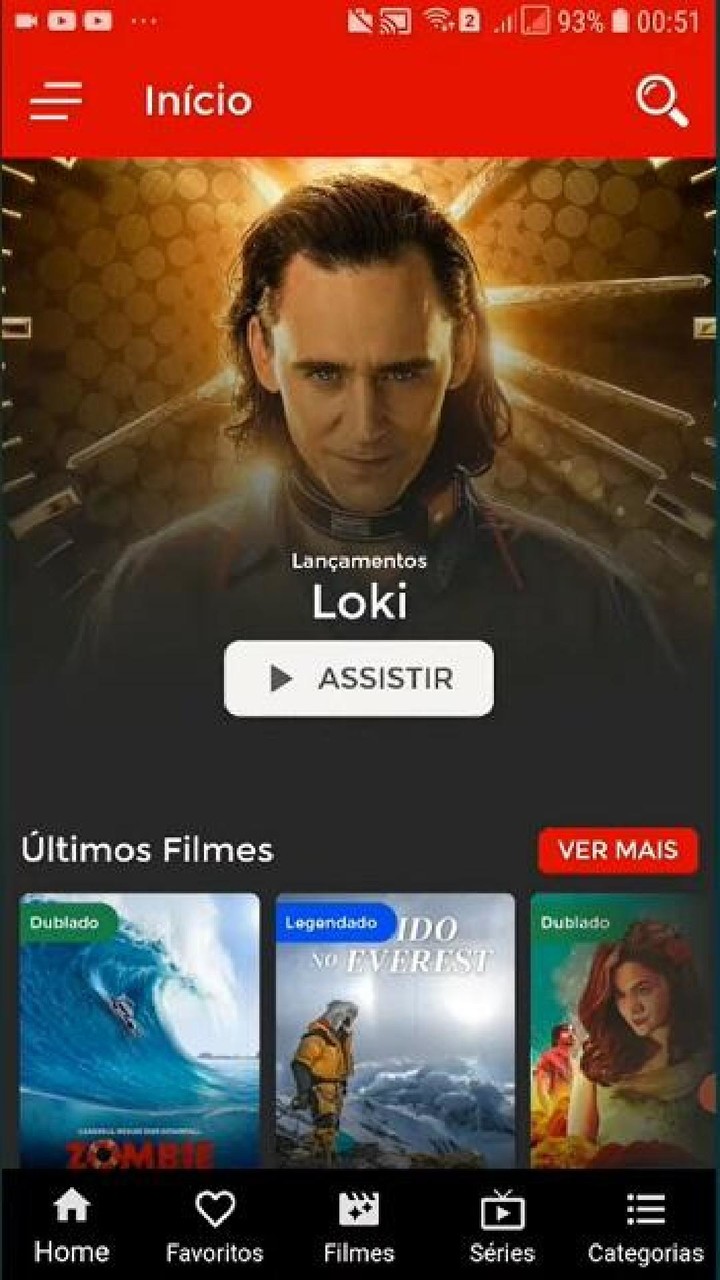The width and height of the screenshot is (720, 1280).
Task: Switch to the Favoritos tab
Action: (214, 1226)
